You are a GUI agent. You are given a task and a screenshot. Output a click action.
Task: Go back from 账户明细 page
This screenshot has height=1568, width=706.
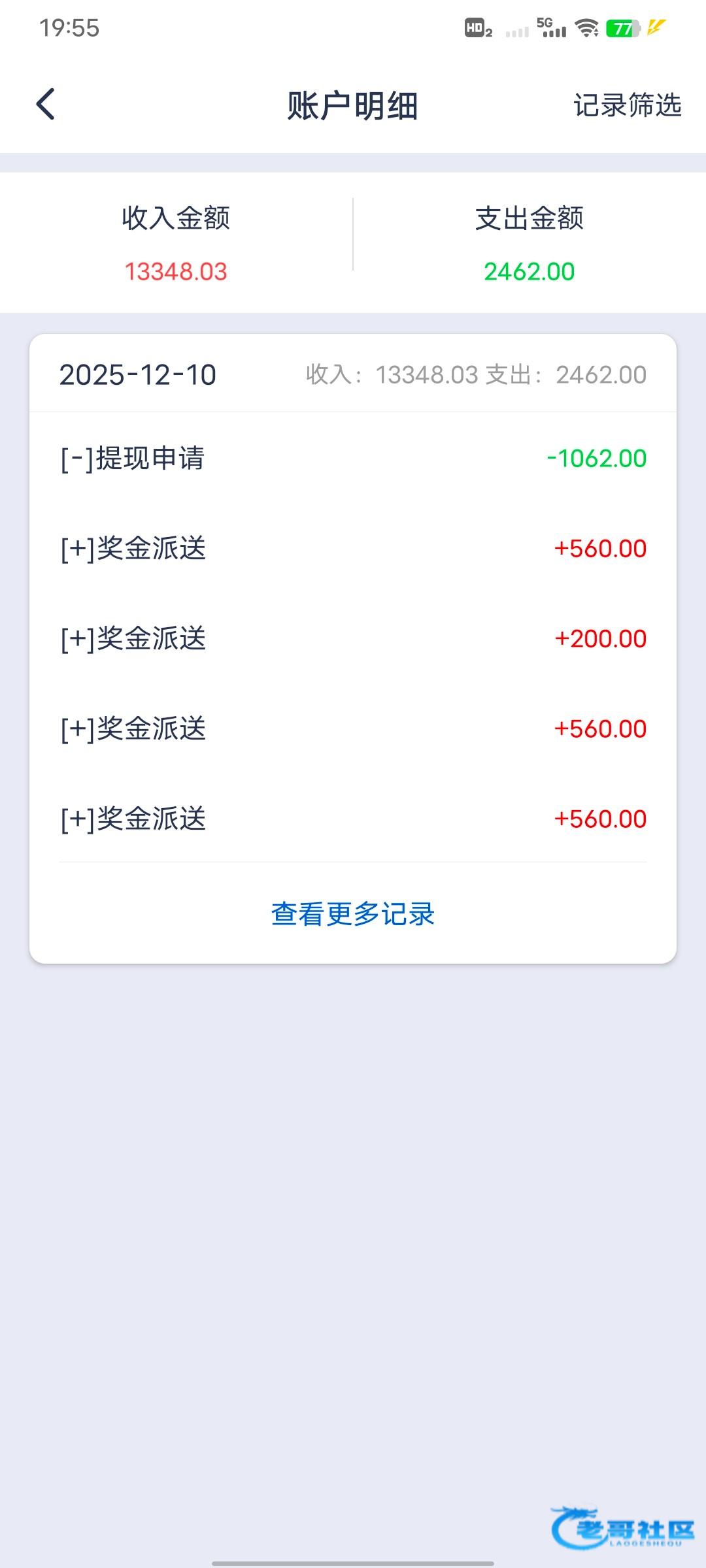tap(45, 105)
